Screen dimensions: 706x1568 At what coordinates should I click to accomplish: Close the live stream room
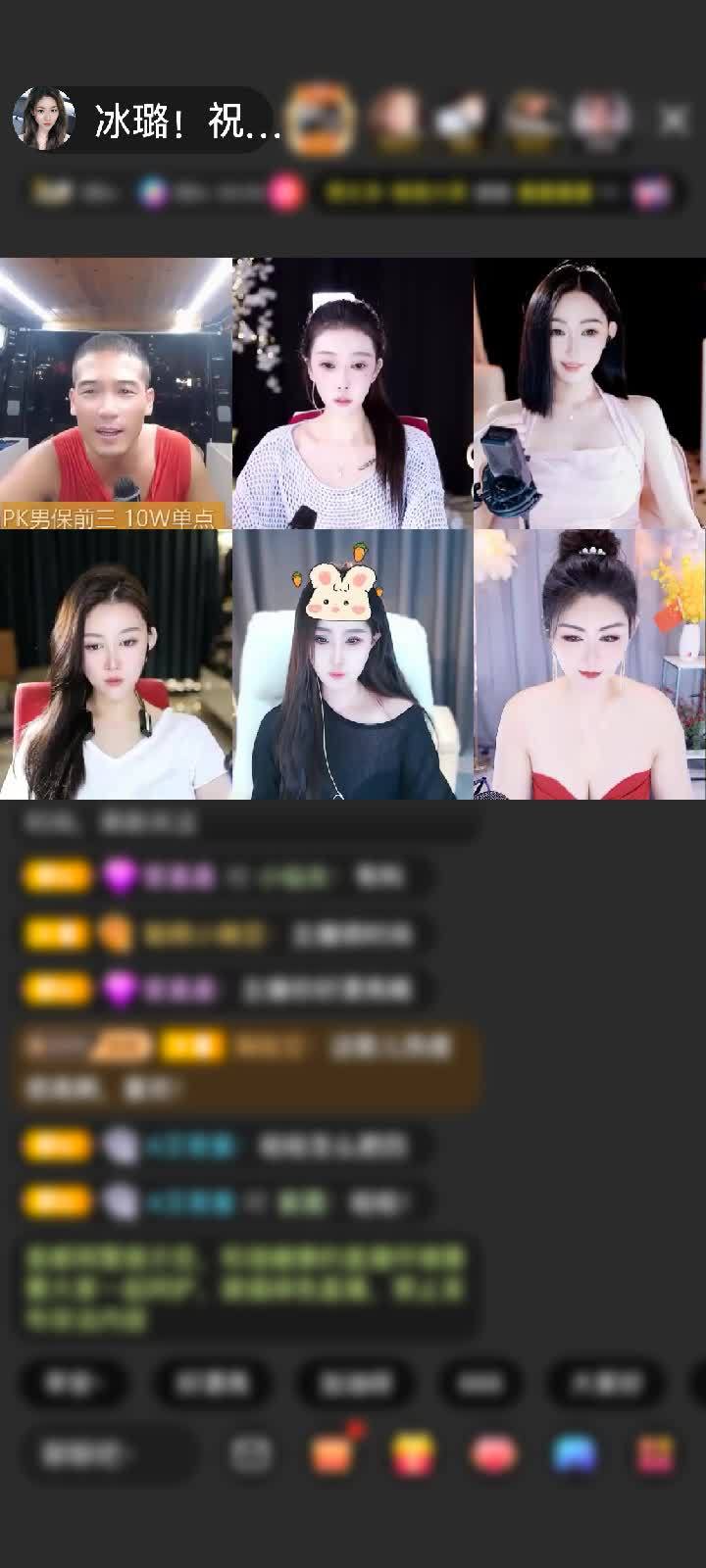[x=674, y=120]
